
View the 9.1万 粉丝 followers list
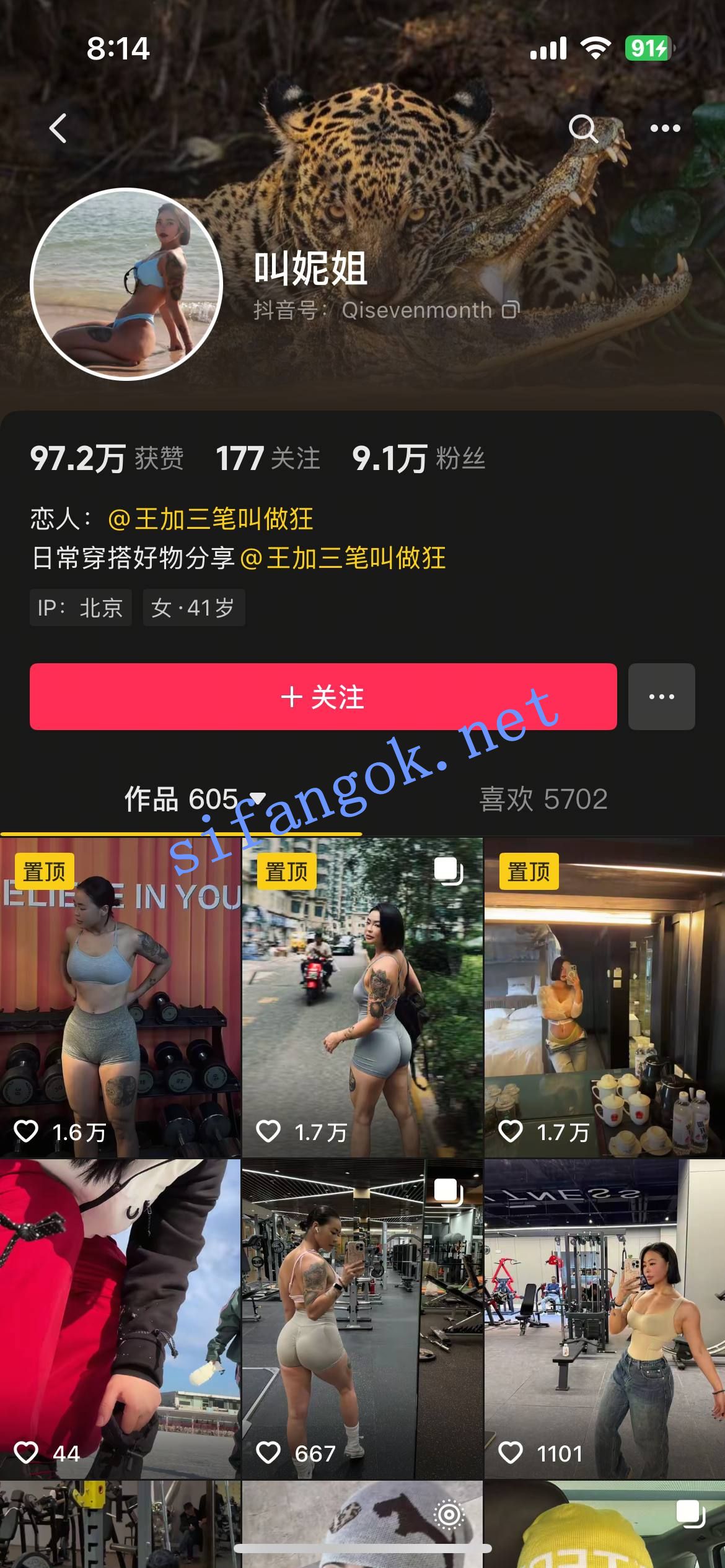pyautogui.click(x=418, y=459)
